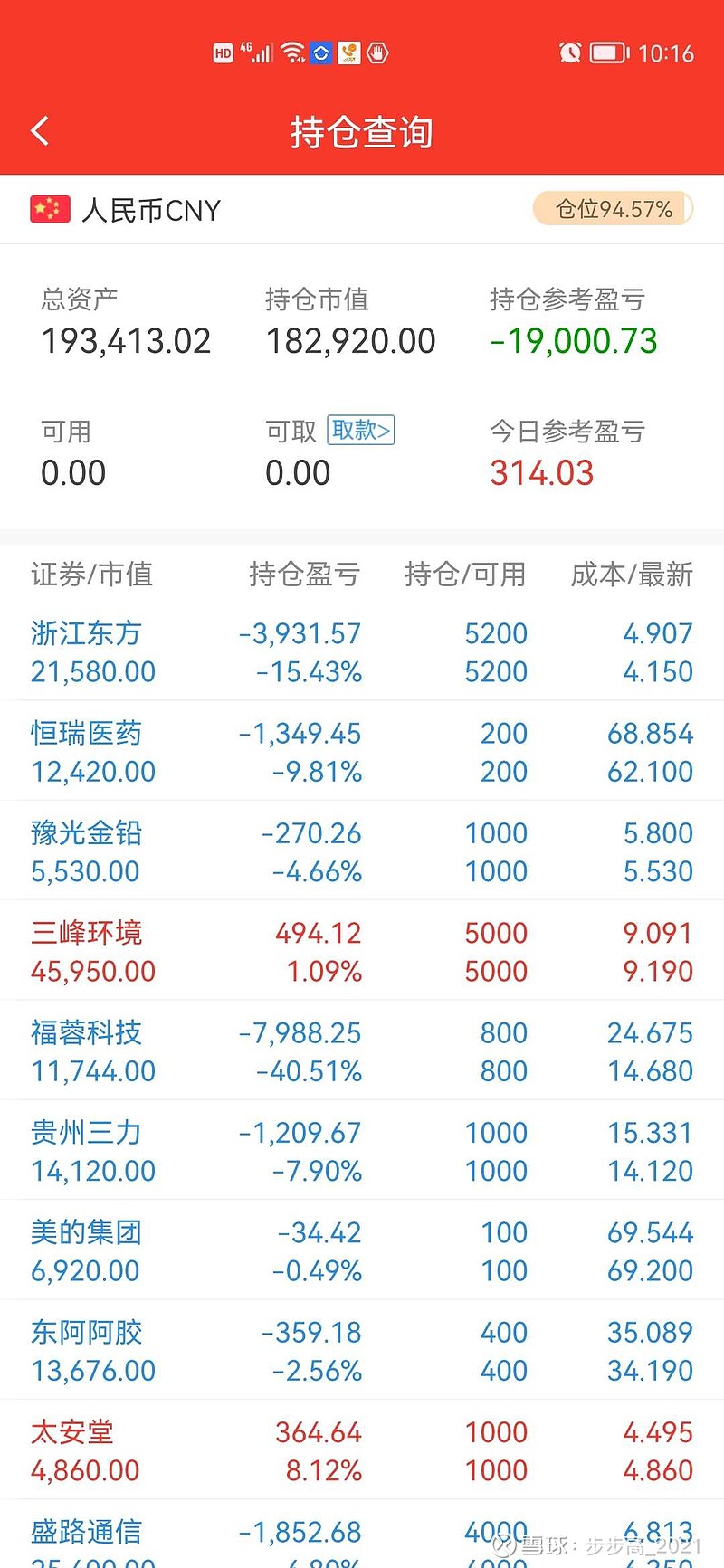Open the alarm clock status icon
The image size is (724, 1568).
tap(568, 52)
